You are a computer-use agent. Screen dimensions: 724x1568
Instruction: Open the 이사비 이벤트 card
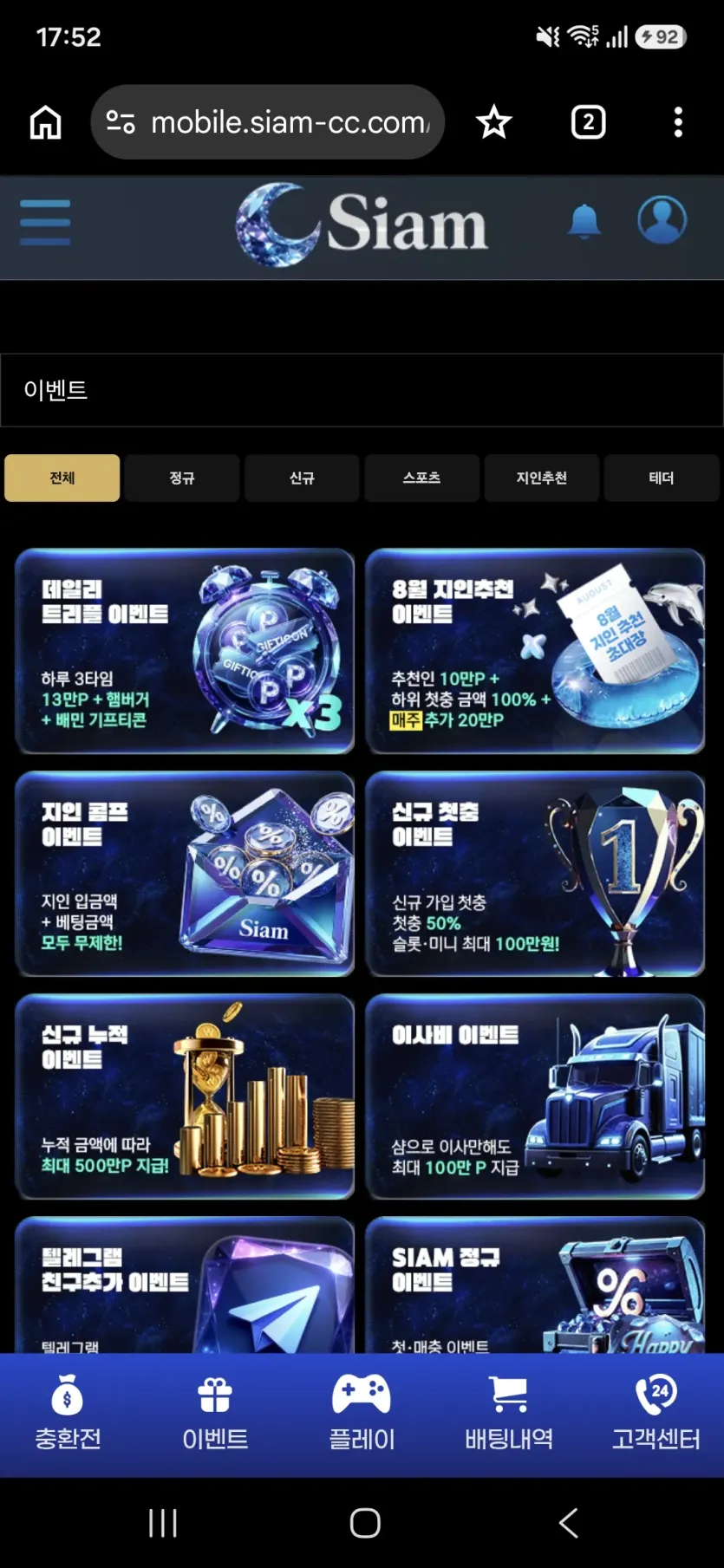[x=535, y=1096]
